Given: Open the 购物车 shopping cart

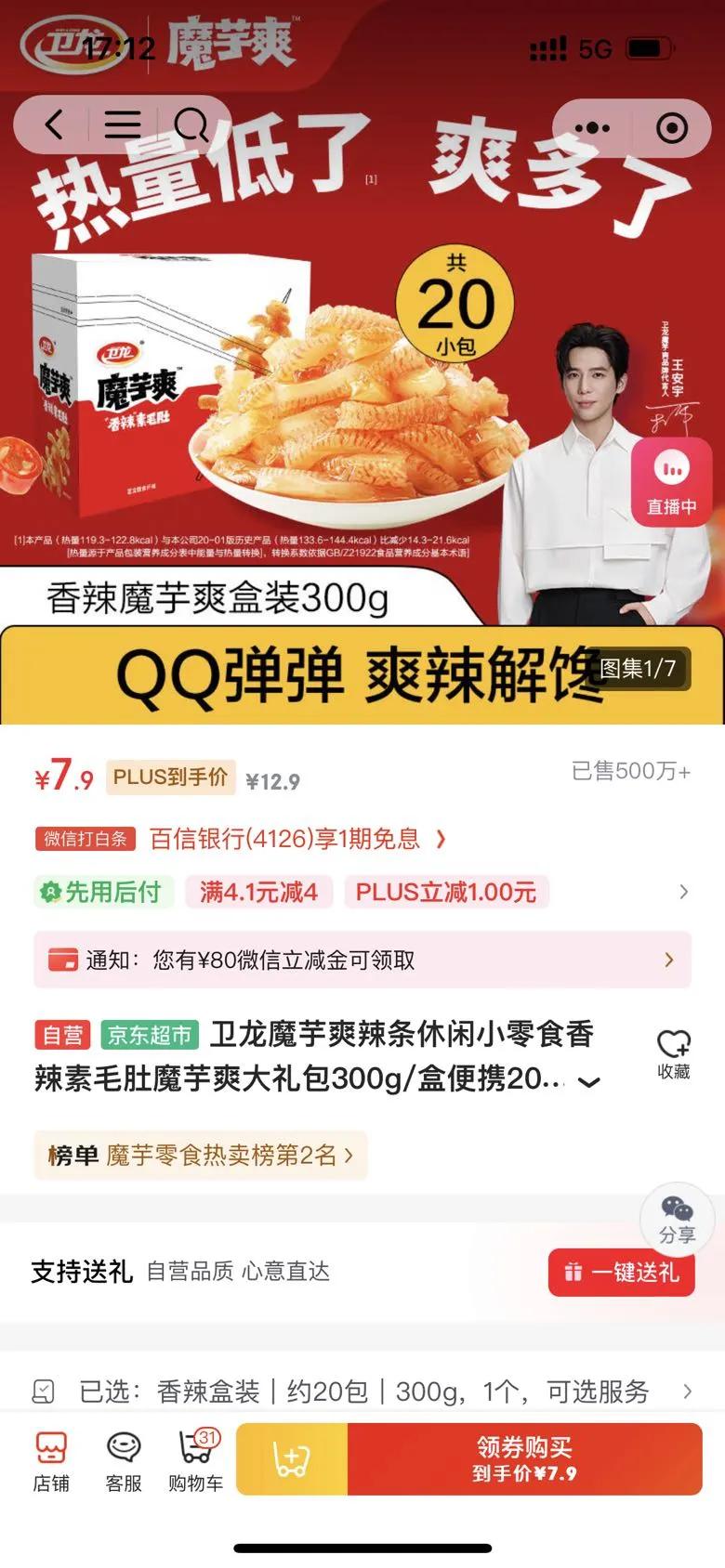Looking at the screenshot, I should pyautogui.click(x=195, y=1461).
